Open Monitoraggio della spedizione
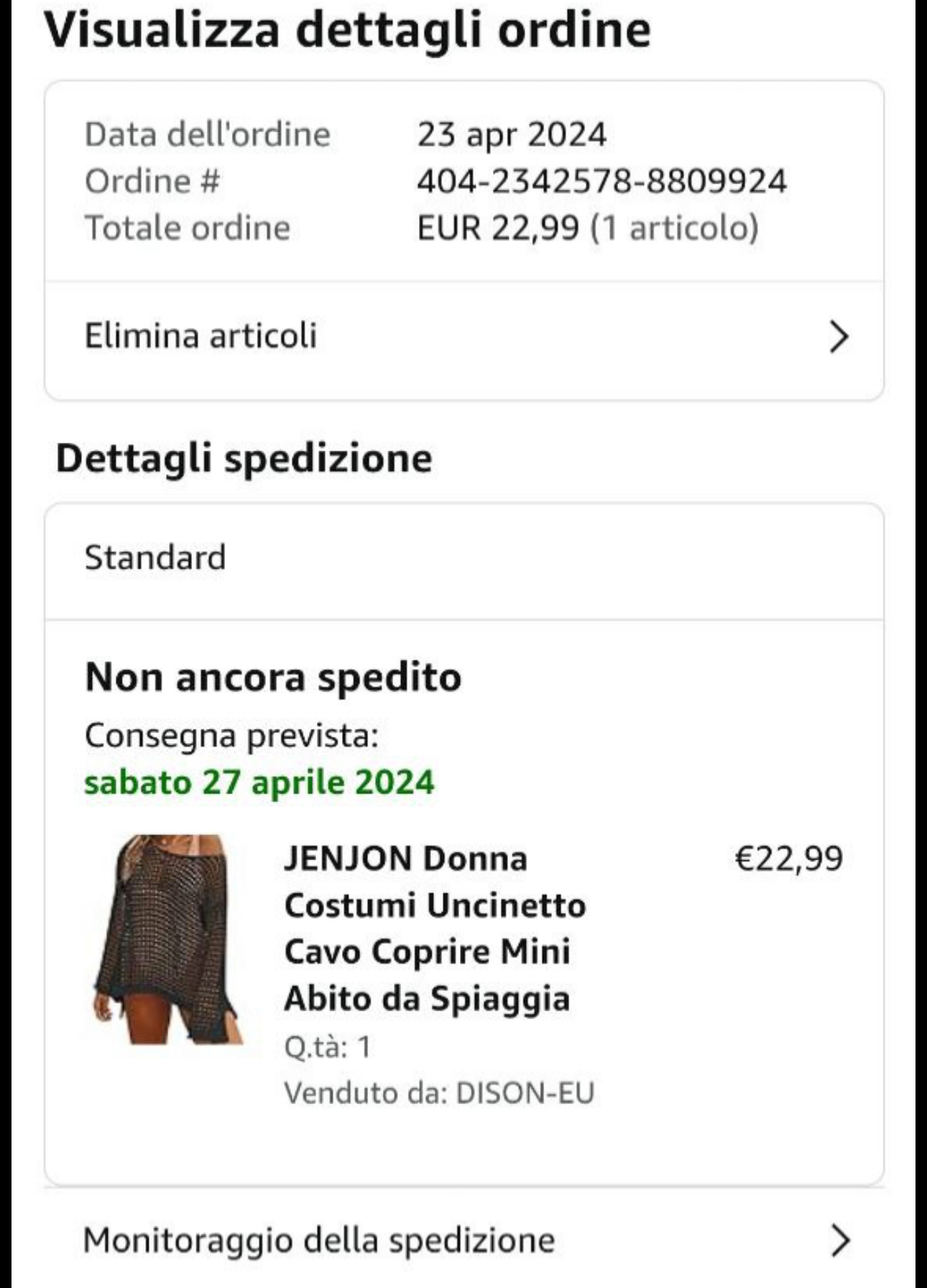927x1288 pixels. coord(463,1241)
